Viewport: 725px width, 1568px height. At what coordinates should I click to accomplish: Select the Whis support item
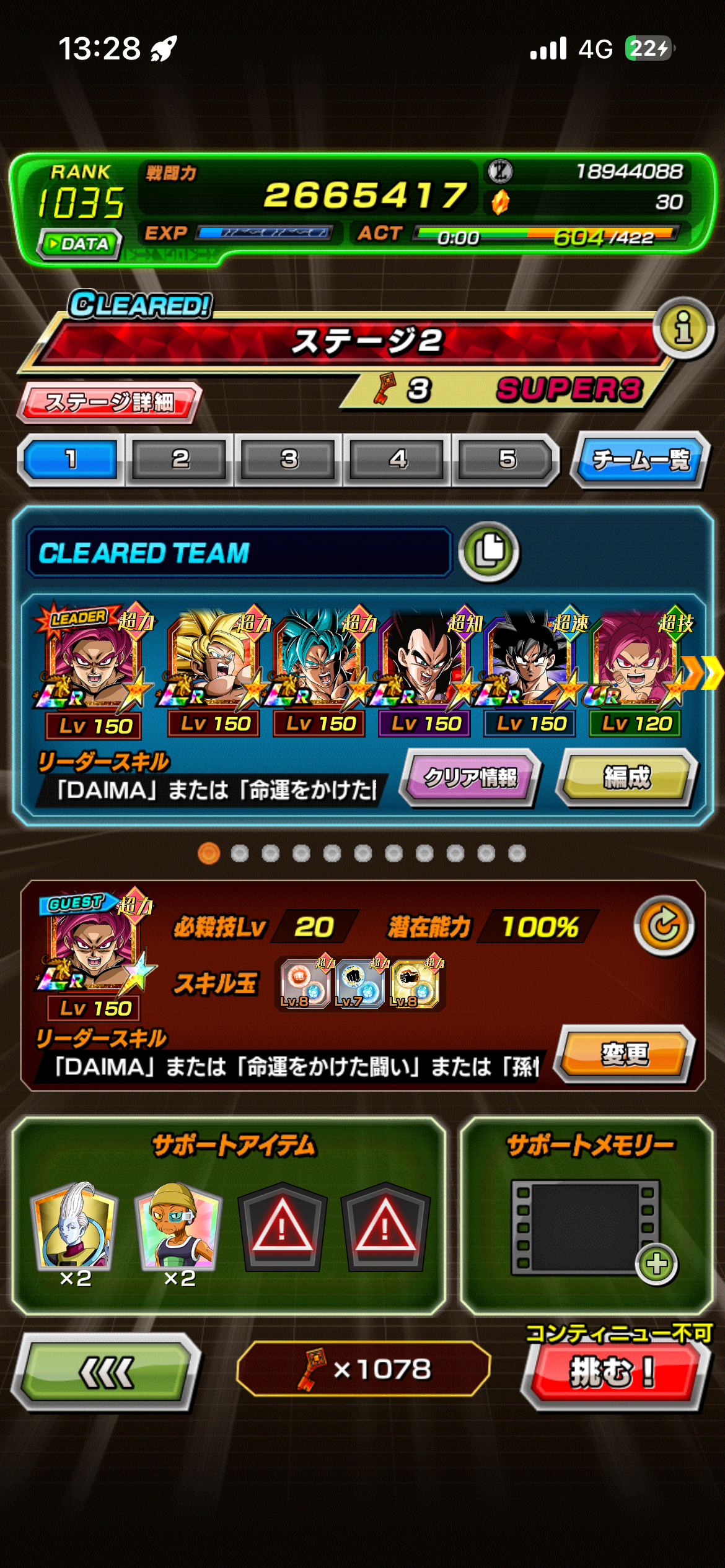(76, 1226)
